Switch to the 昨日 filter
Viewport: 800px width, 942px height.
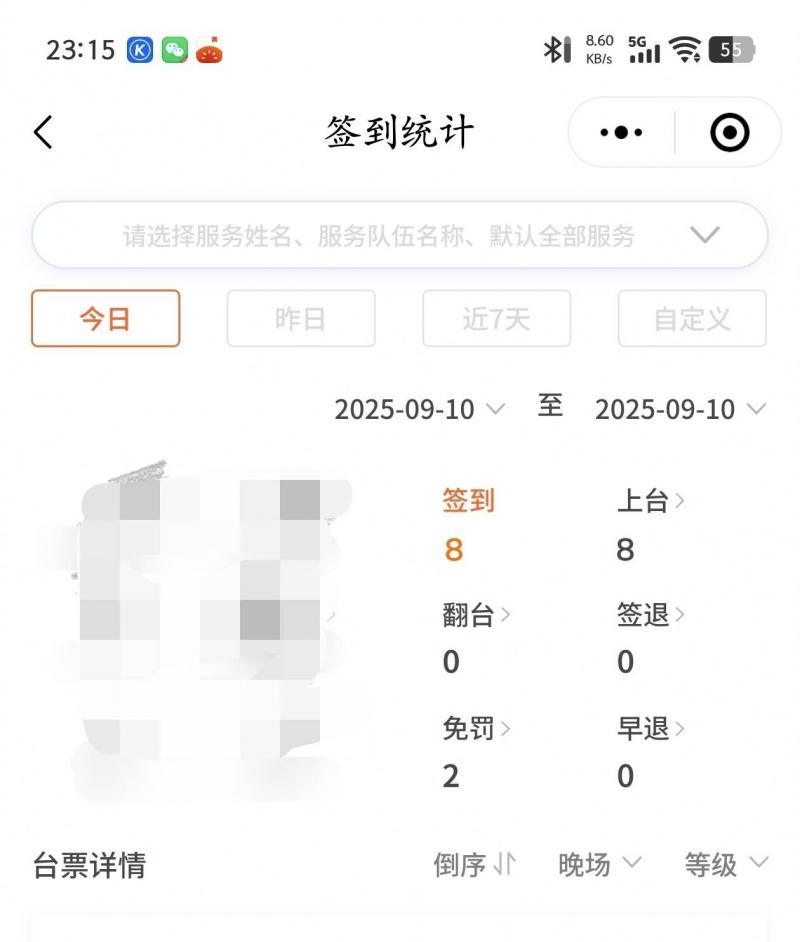301,319
